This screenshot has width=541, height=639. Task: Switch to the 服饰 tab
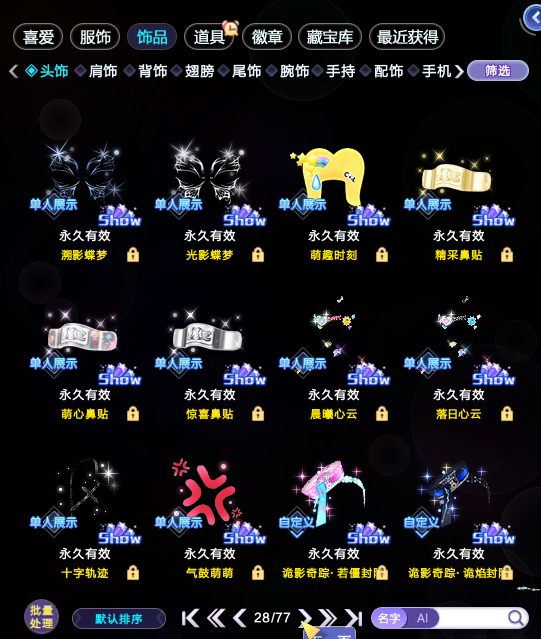pos(95,37)
